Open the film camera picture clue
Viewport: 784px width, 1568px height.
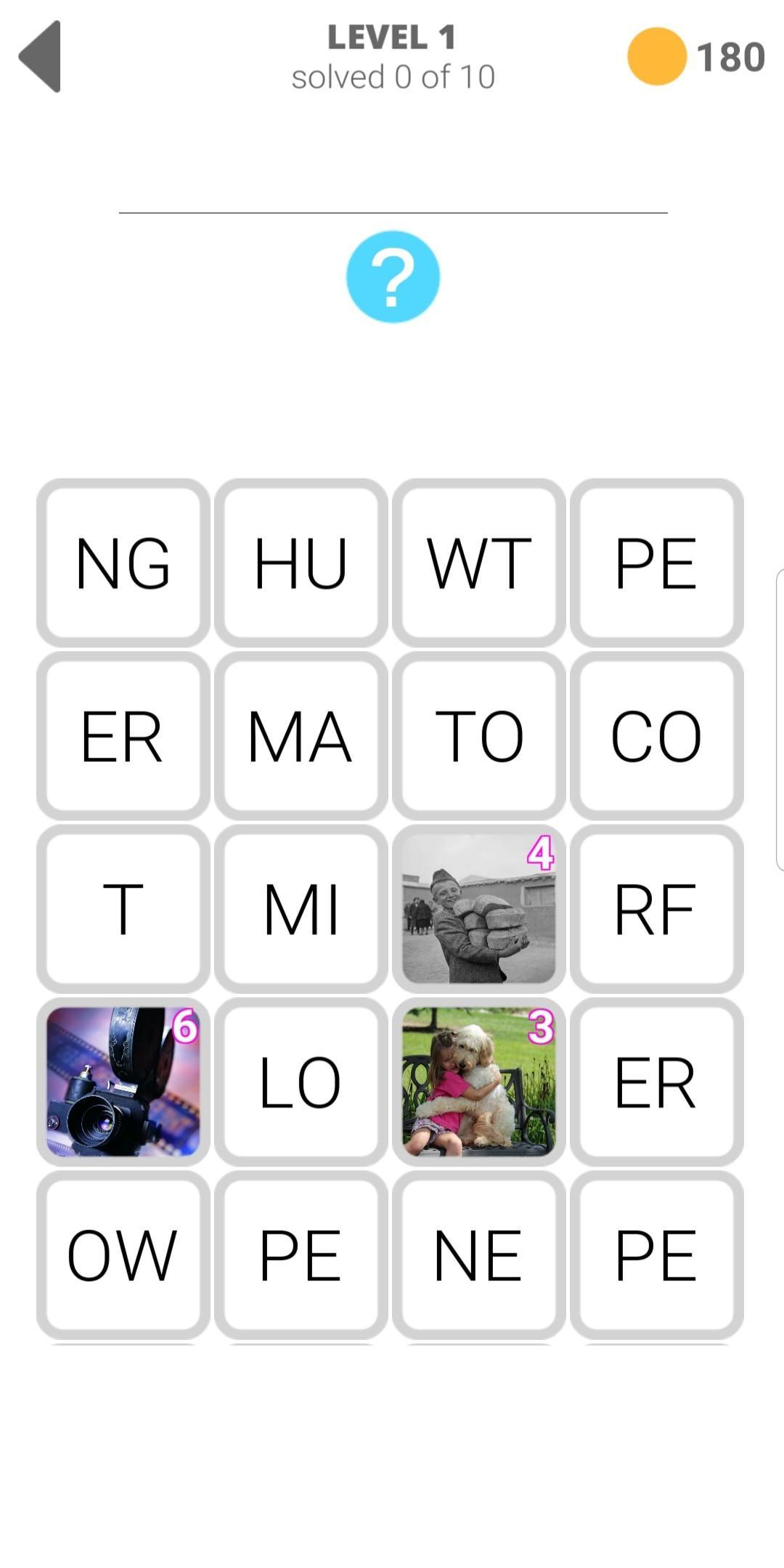pos(123,1082)
